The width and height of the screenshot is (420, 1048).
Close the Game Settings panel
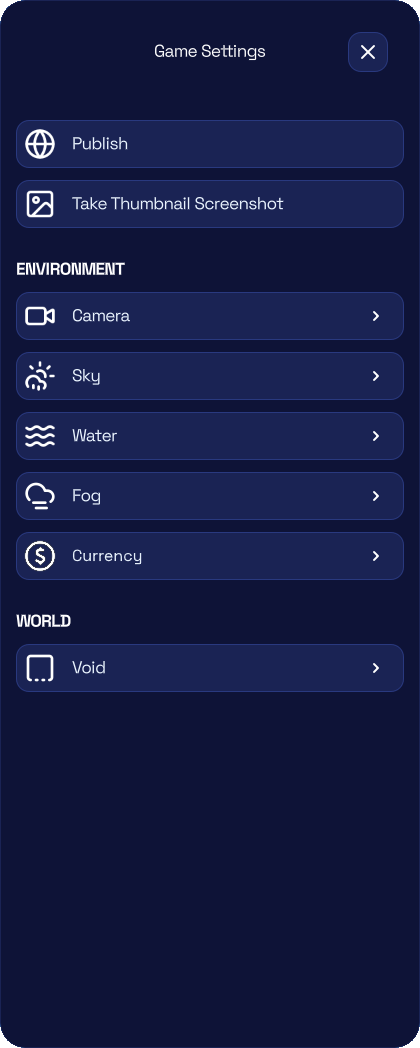368,52
